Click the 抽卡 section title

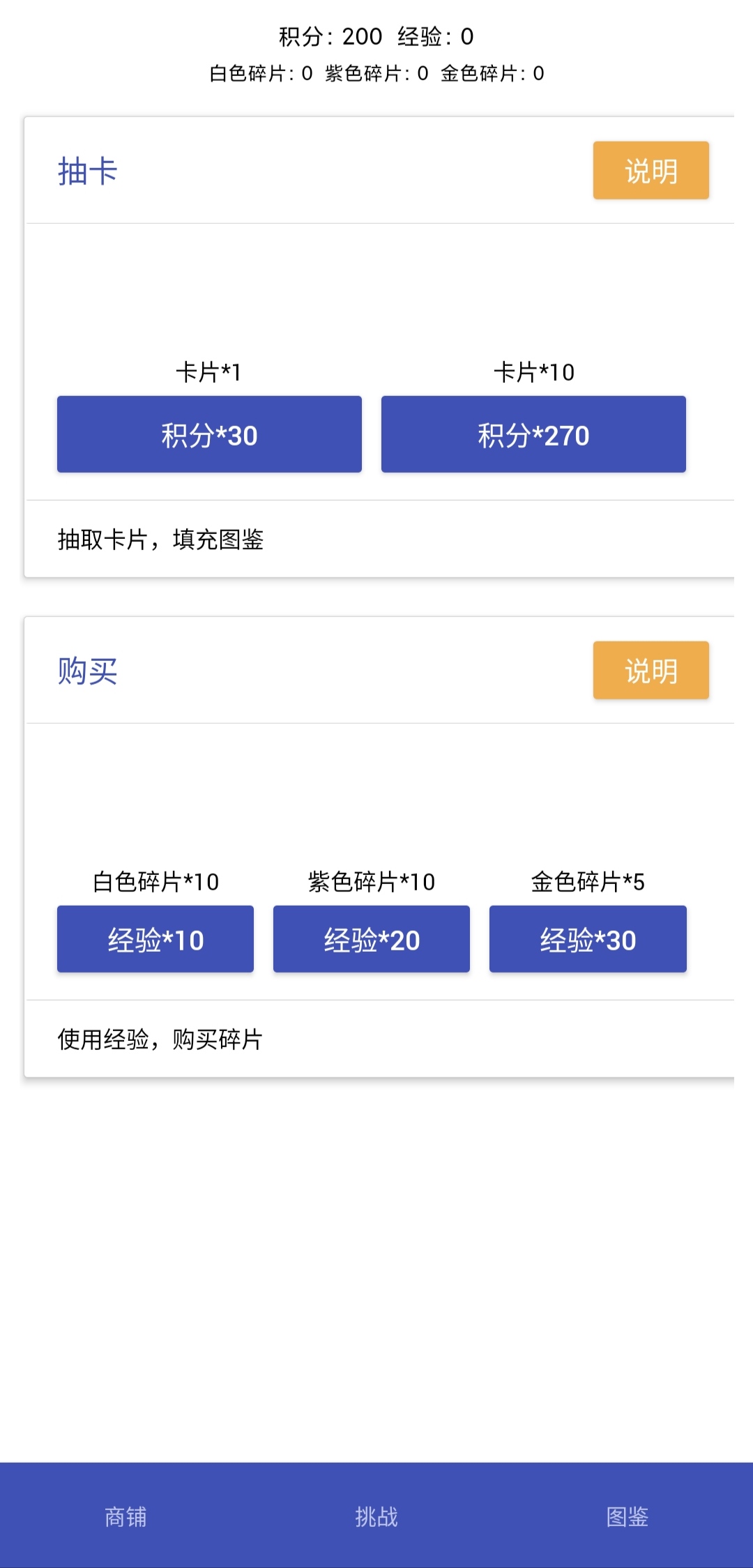(x=86, y=171)
